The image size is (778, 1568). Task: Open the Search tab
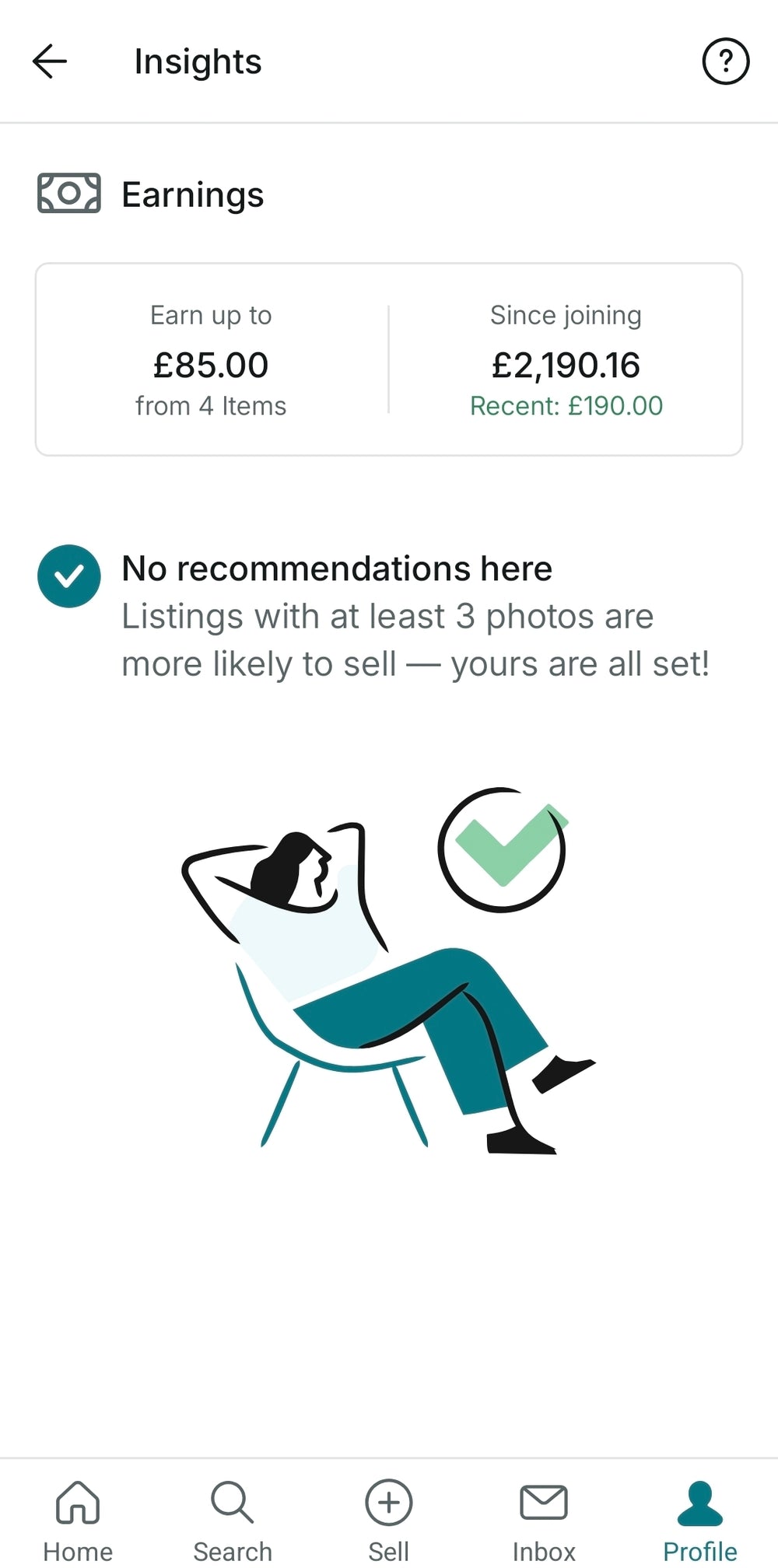click(x=233, y=1521)
